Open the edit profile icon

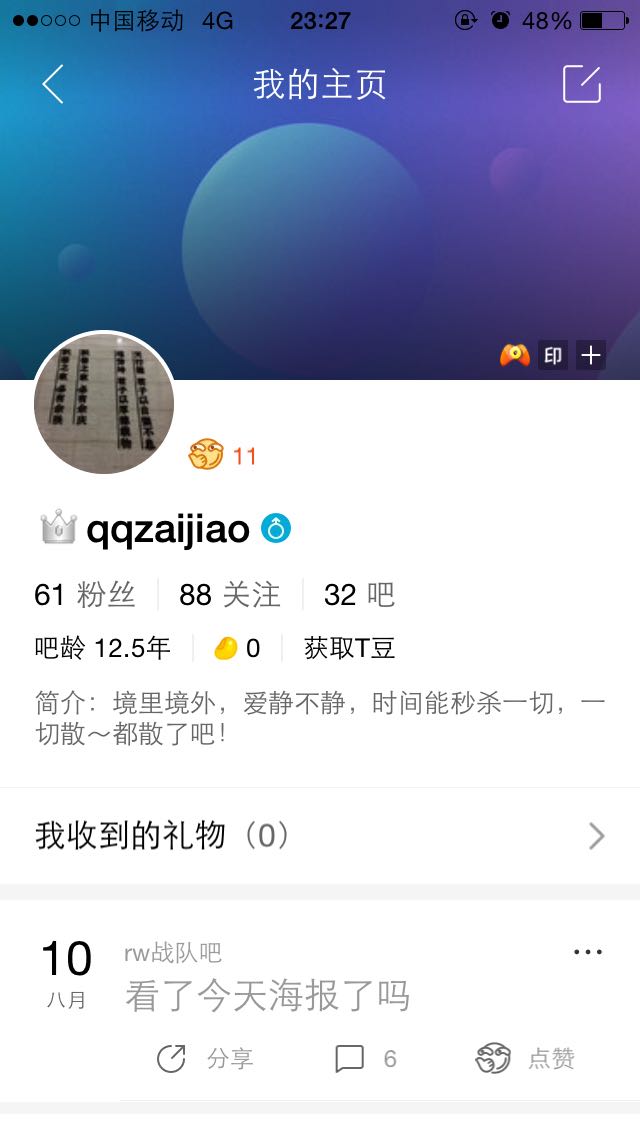(x=582, y=84)
